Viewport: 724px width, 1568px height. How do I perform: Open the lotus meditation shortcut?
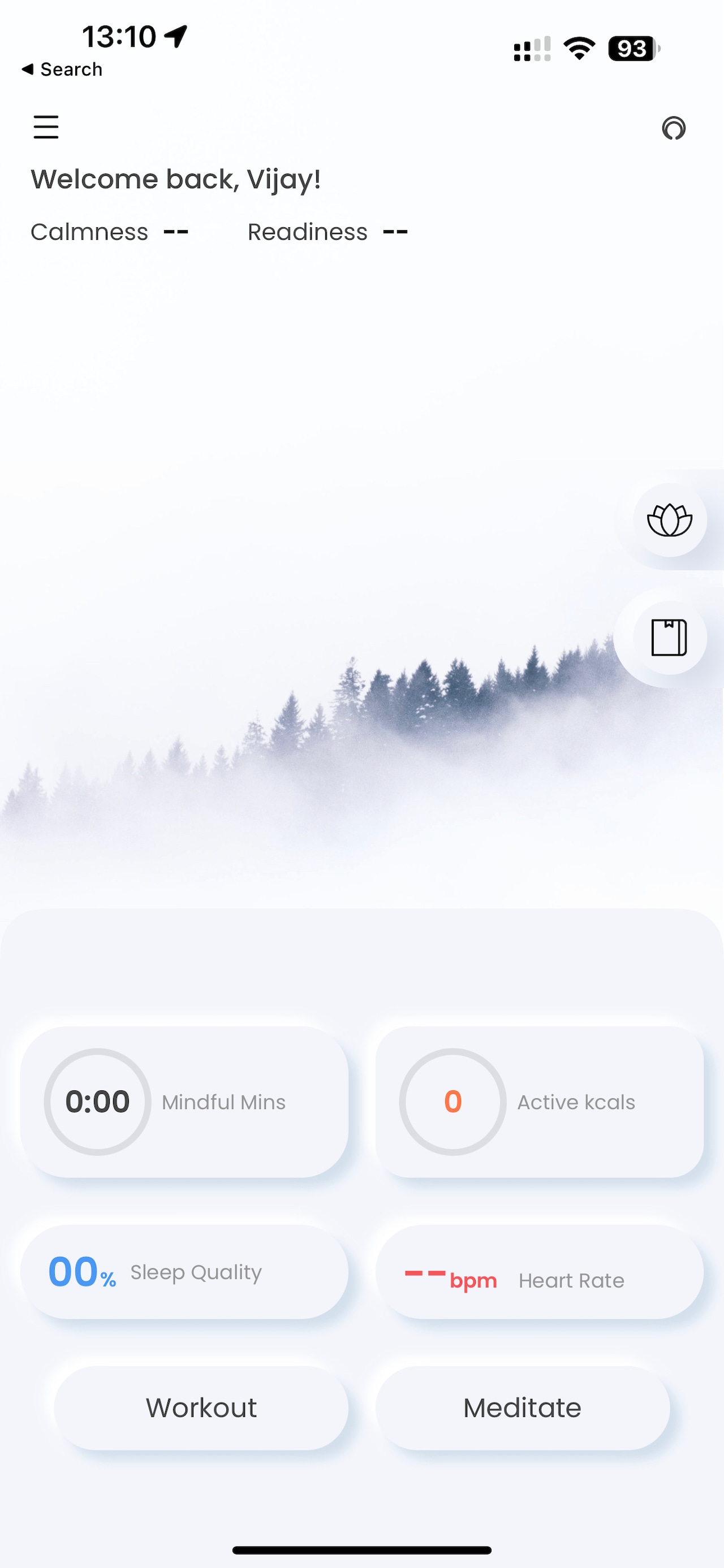click(669, 520)
